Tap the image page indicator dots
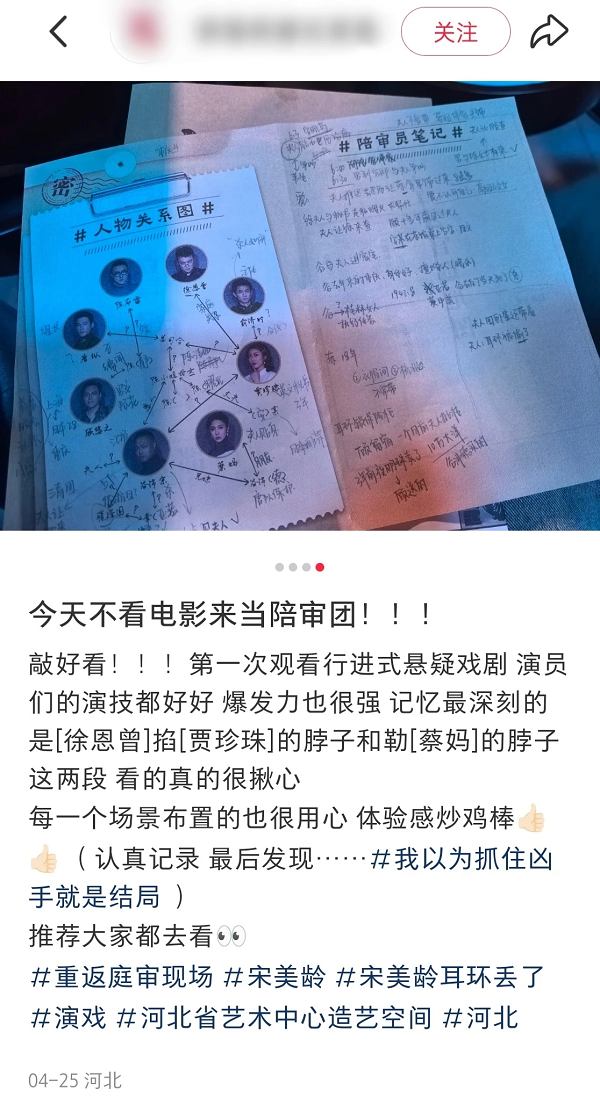The height and width of the screenshot is (1119, 600). pos(300,567)
